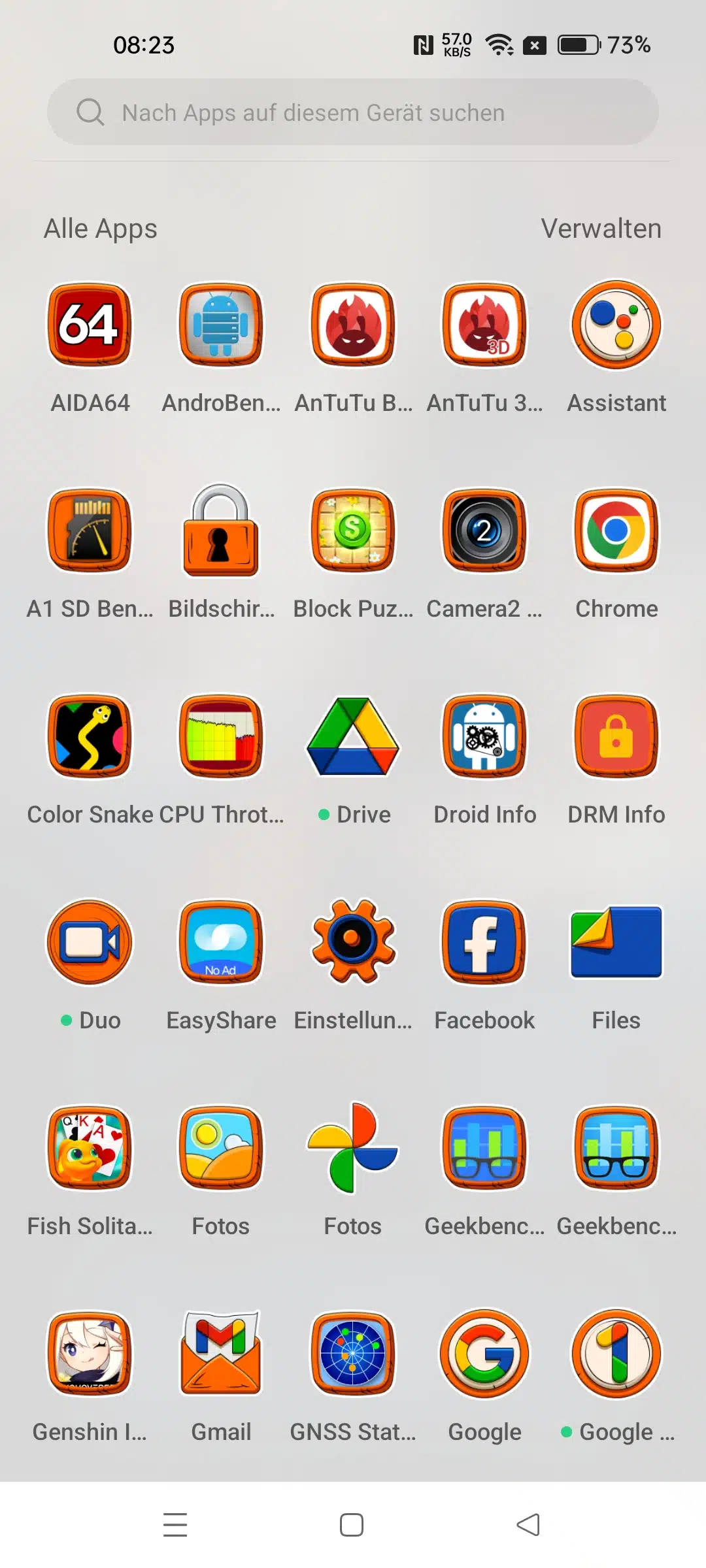This screenshot has width=706, height=1568.
Task: Launch DRM Info app
Action: pyautogui.click(x=616, y=736)
